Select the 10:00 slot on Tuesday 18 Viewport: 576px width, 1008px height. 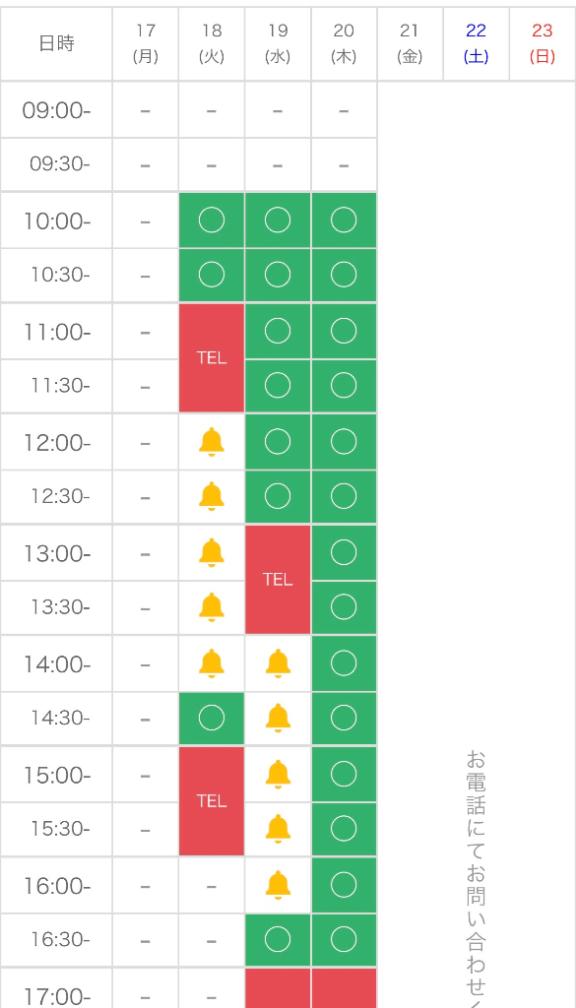pos(212,220)
